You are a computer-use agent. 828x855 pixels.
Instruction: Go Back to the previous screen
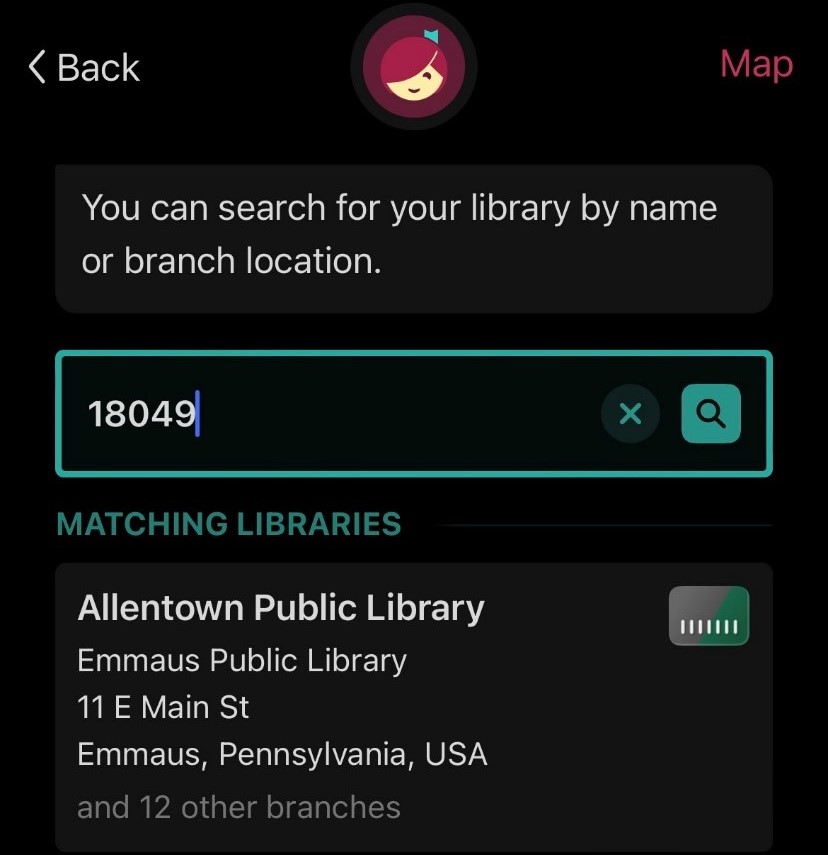coord(82,67)
